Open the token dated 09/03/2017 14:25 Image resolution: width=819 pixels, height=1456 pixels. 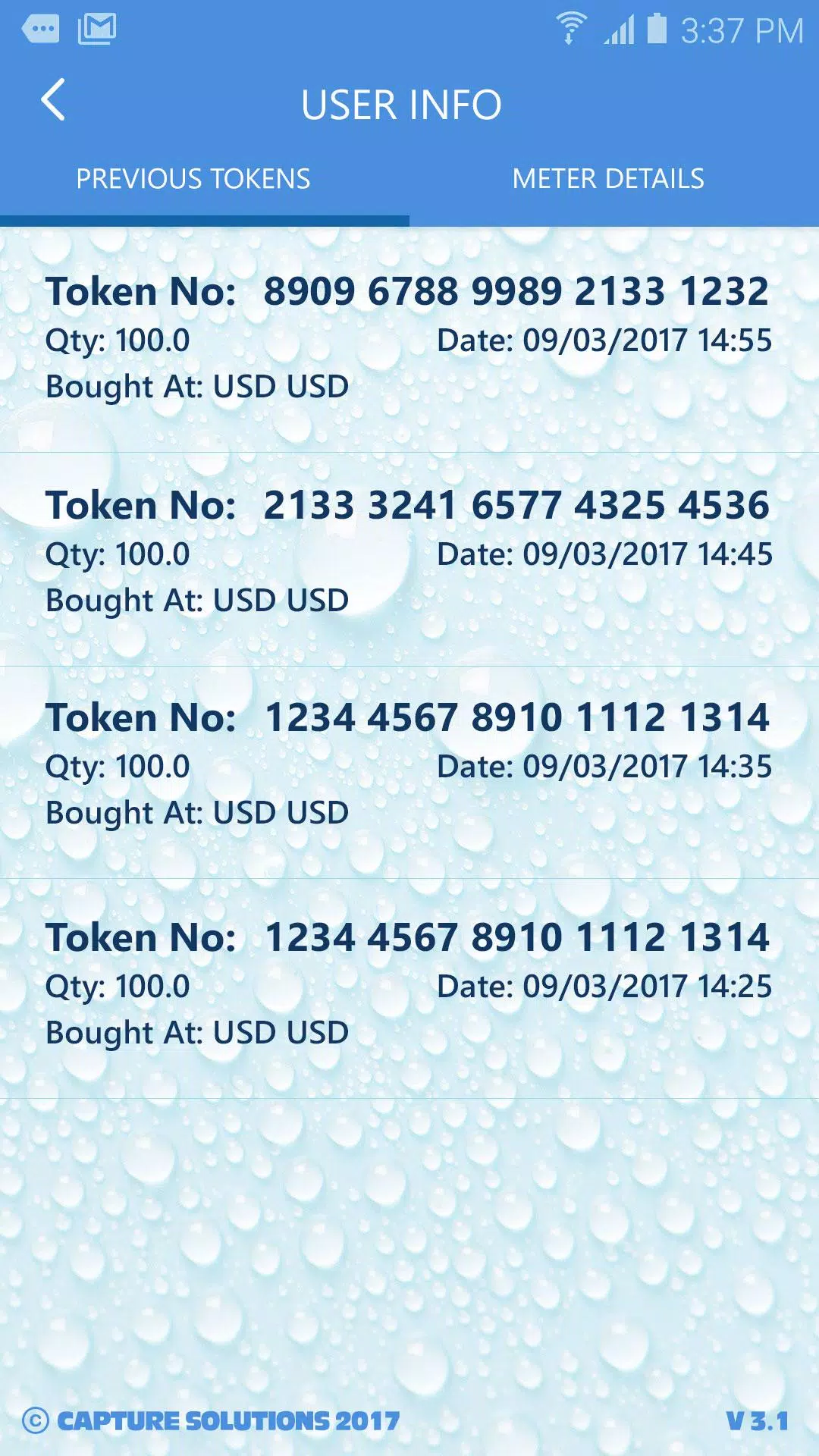409,989
